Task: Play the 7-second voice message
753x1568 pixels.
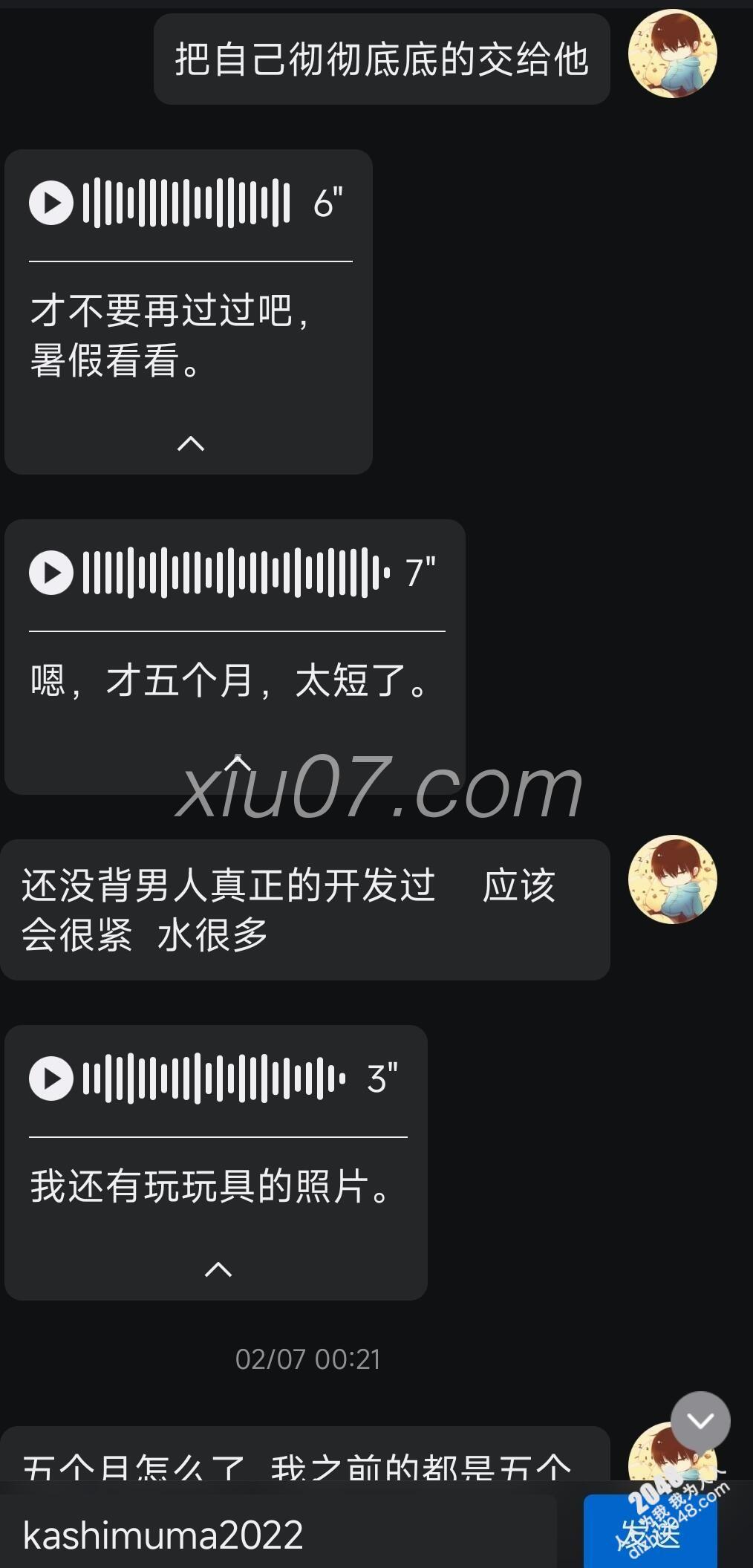Action: point(51,572)
